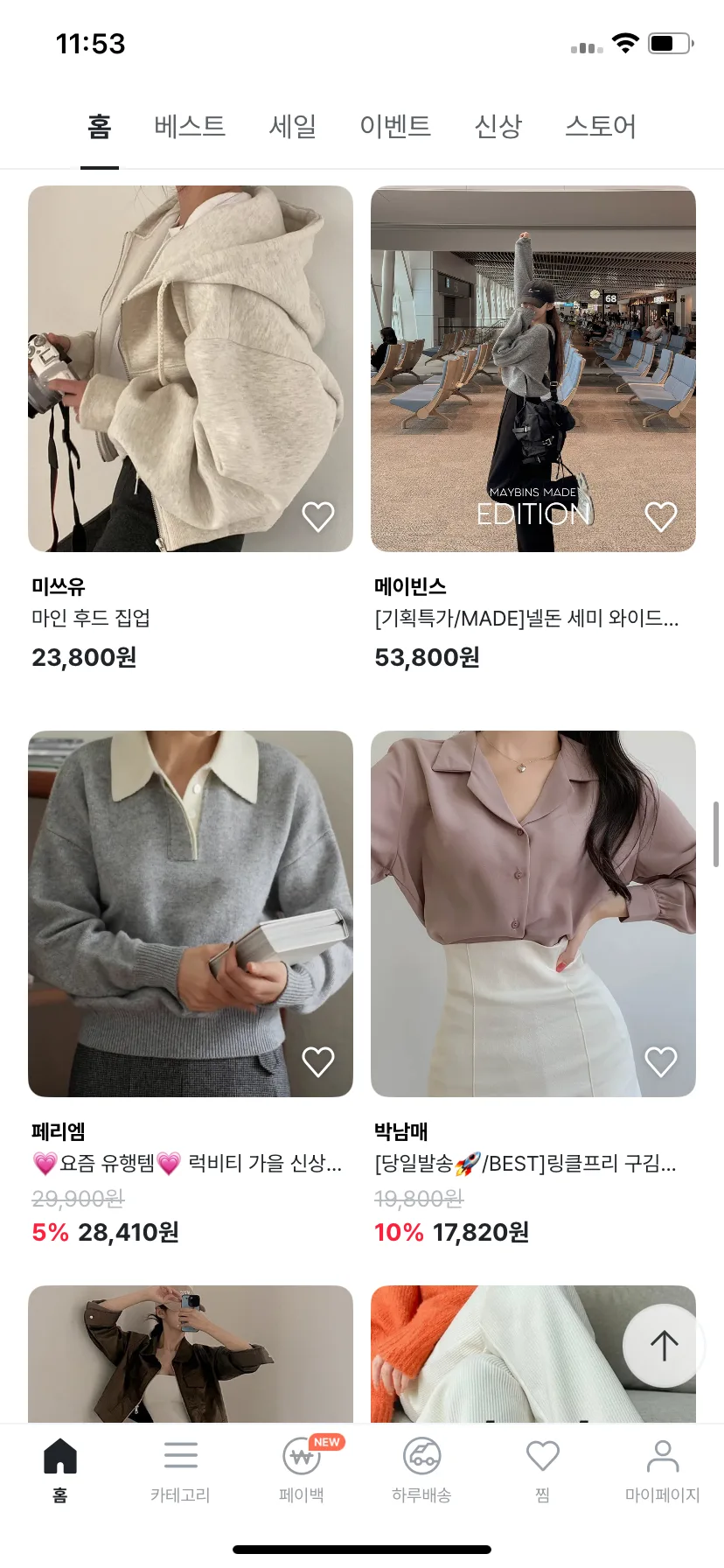Heart the 메이빈스 EDITION product
The image size is (724, 1568).
[x=661, y=516]
